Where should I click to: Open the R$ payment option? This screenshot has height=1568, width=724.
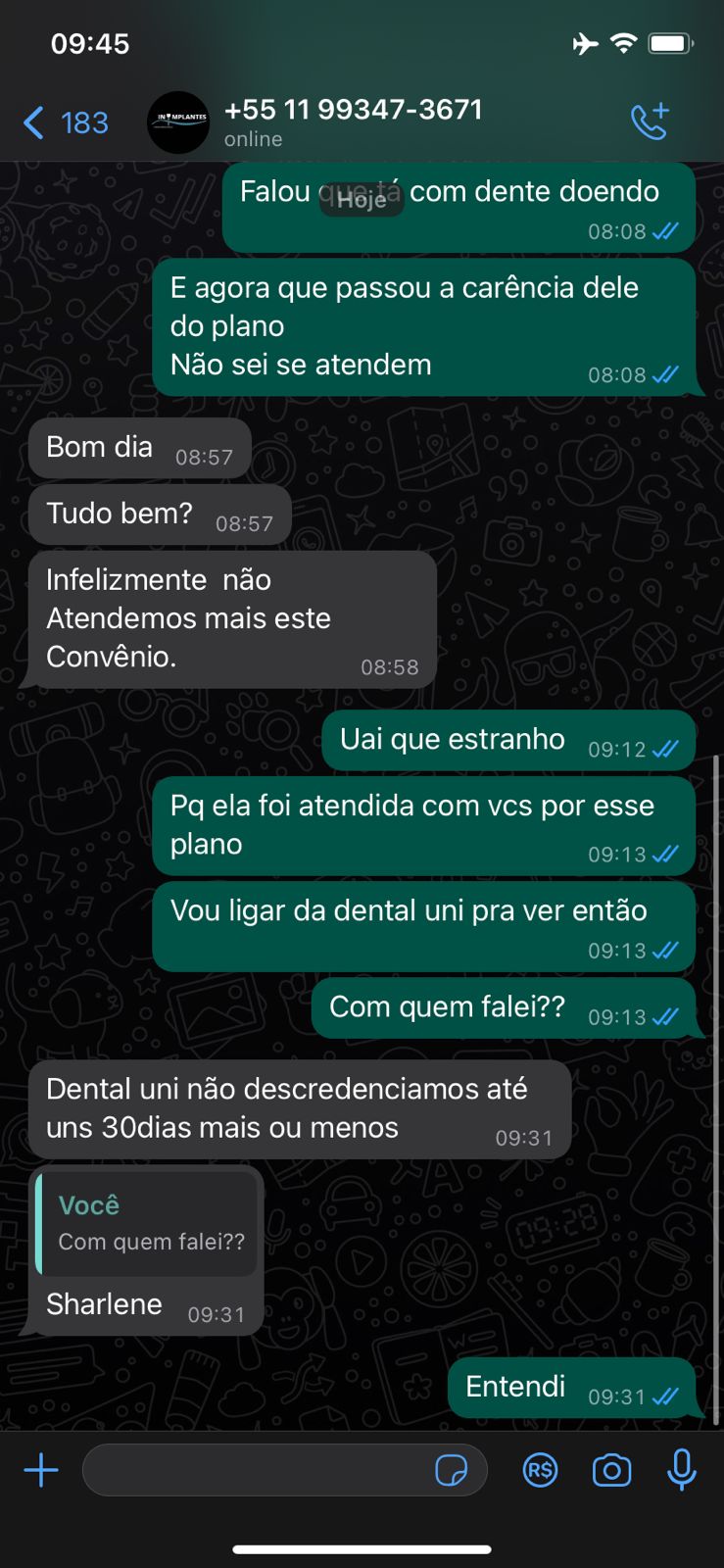540,1470
